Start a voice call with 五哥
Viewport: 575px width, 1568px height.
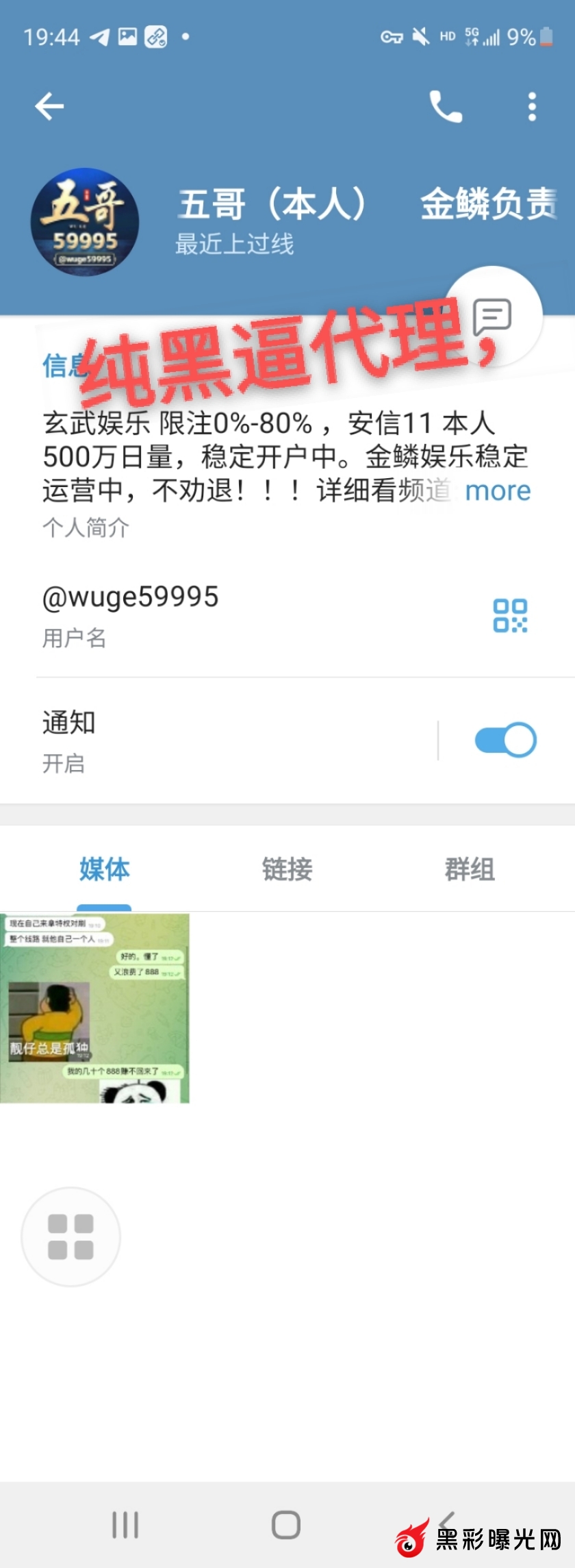(x=446, y=107)
